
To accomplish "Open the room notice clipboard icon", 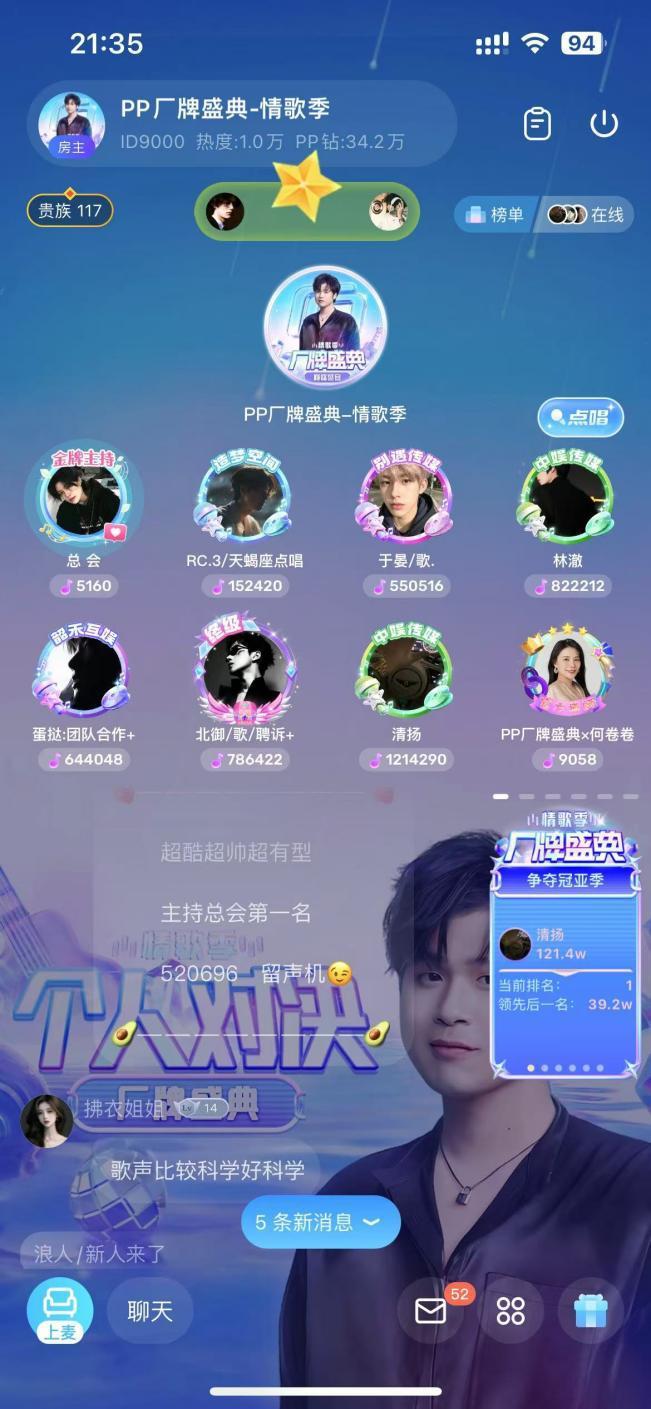I will coord(538,124).
